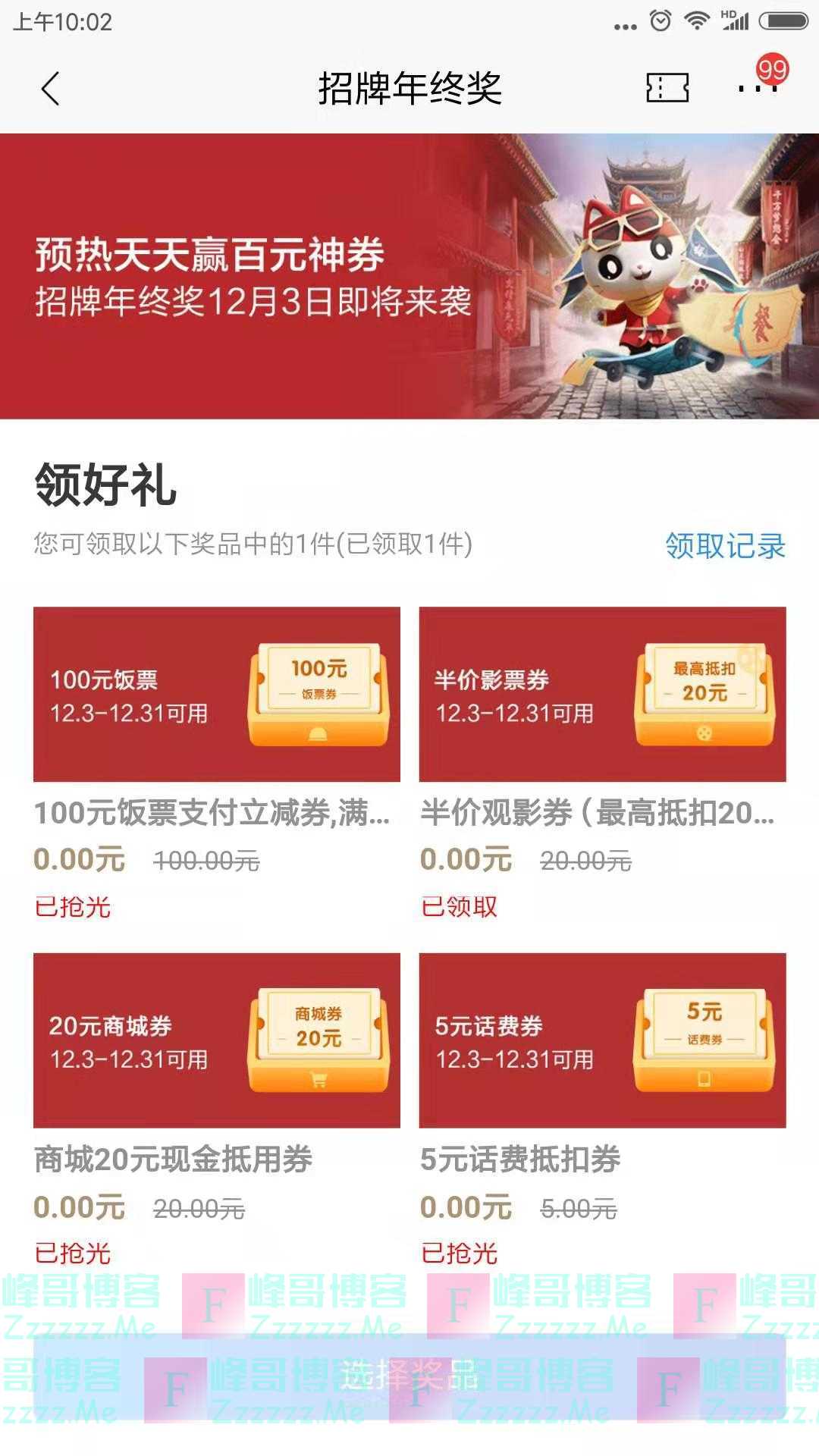Open the coupon ticket icon

(x=667, y=88)
